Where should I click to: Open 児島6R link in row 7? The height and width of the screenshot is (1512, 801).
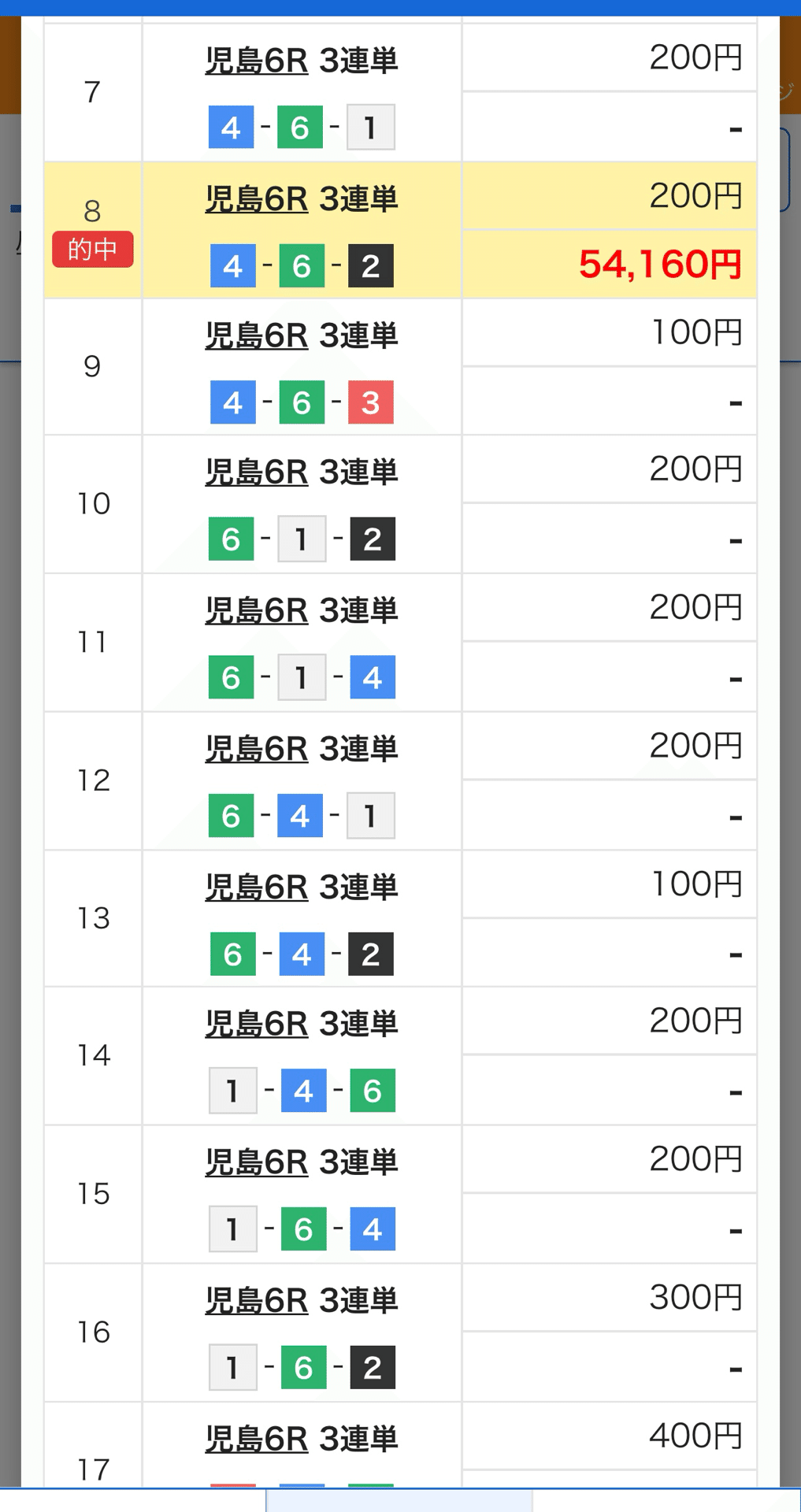click(x=256, y=61)
